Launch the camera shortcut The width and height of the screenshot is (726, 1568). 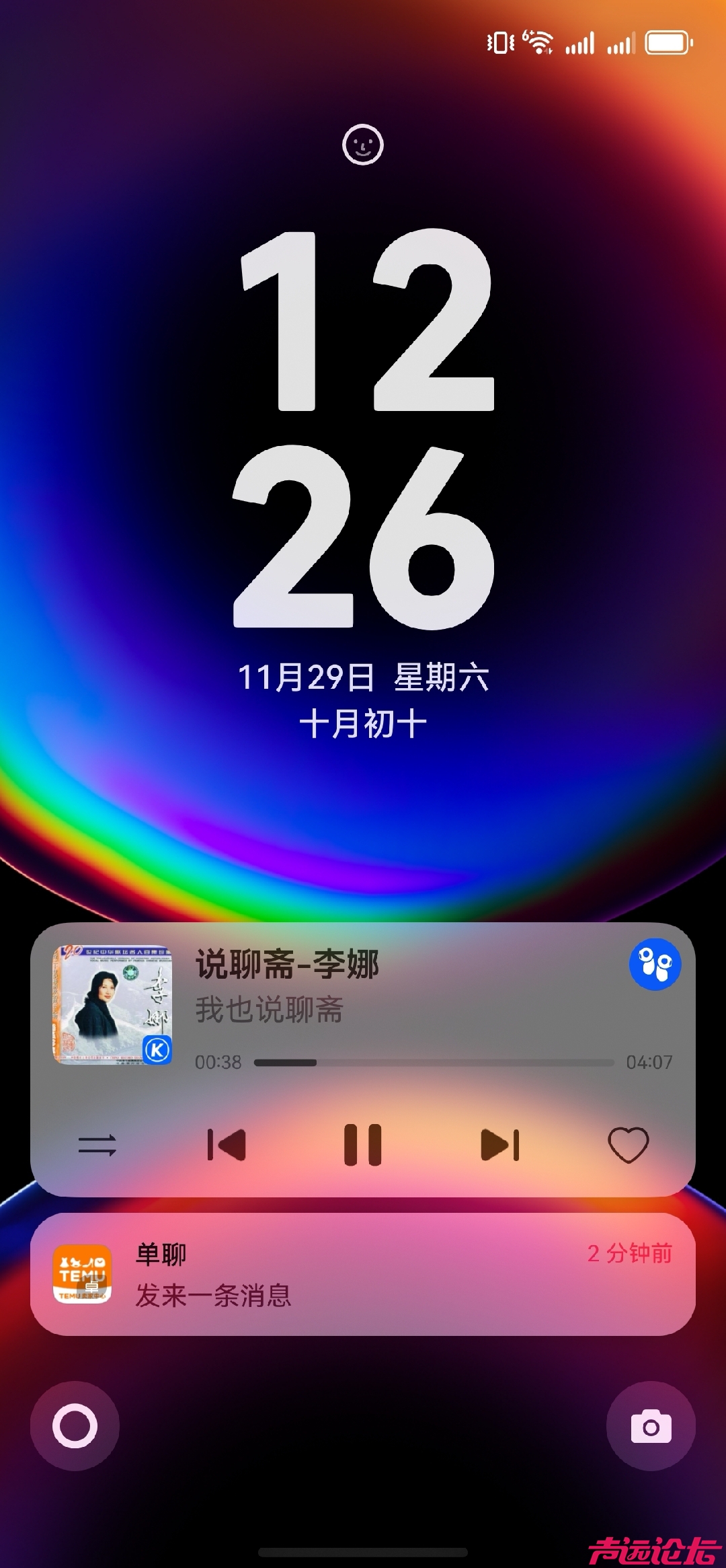click(651, 1425)
